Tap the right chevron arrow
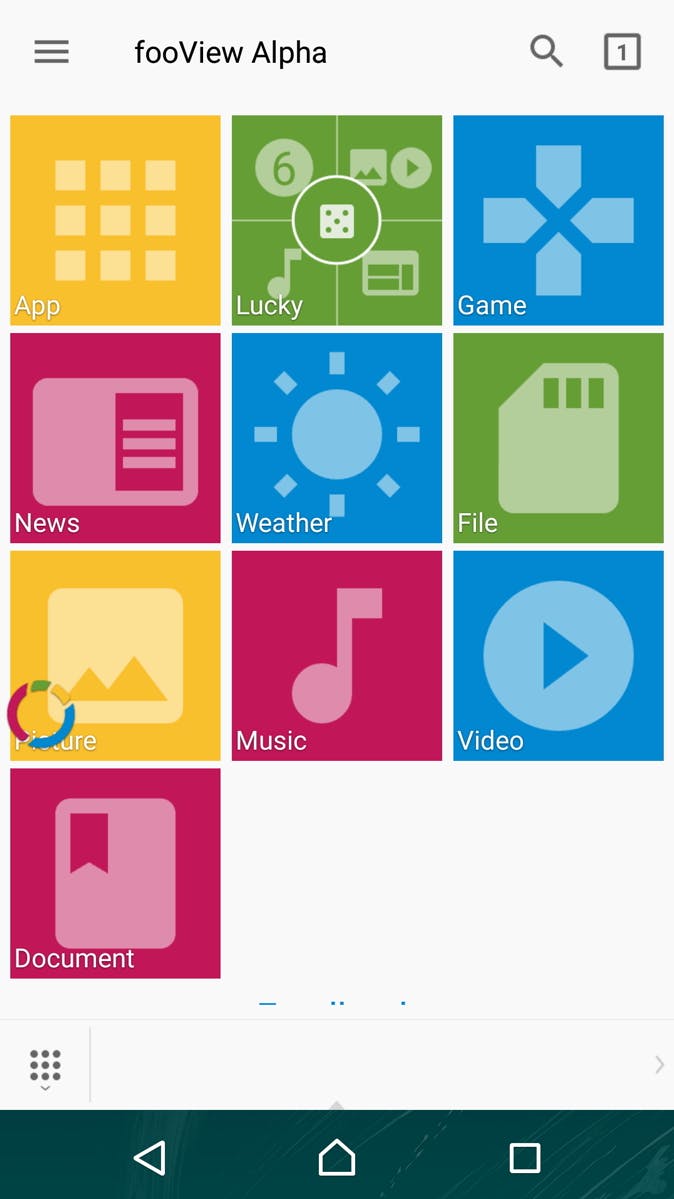The height and width of the screenshot is (1199, 674). tap(659, 1065)
